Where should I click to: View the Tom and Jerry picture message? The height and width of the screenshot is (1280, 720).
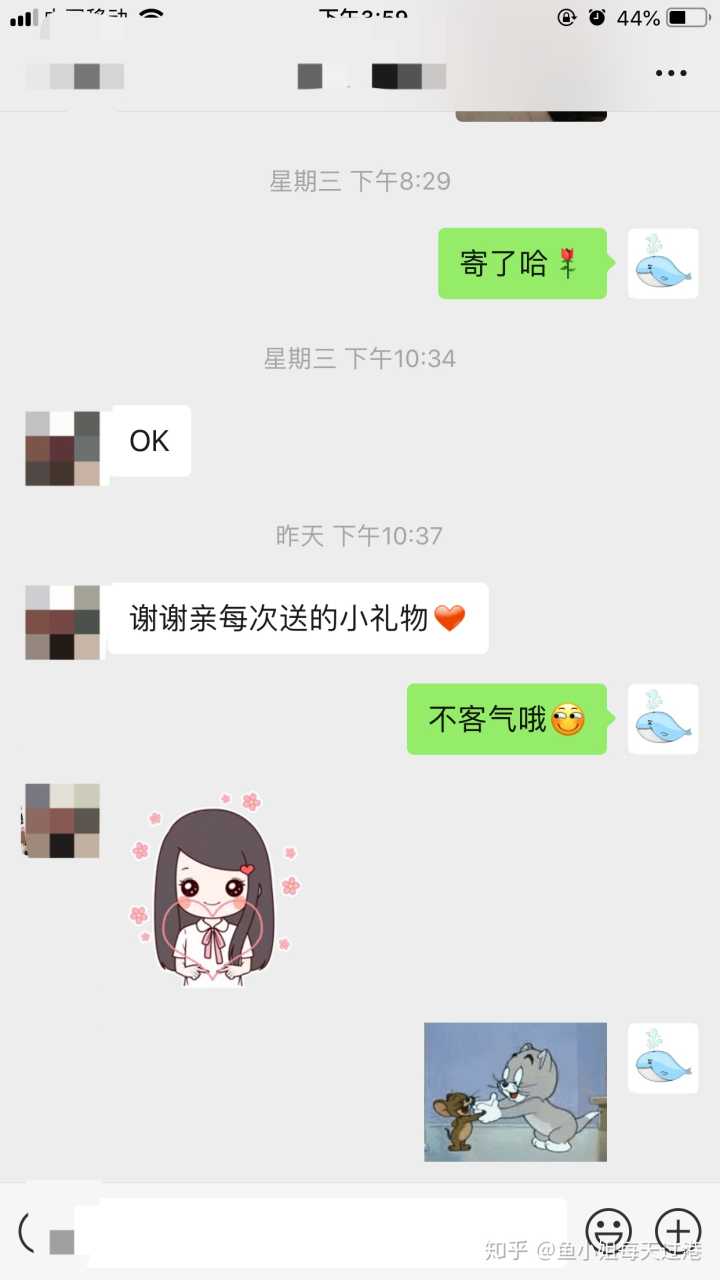[515, 1091]
